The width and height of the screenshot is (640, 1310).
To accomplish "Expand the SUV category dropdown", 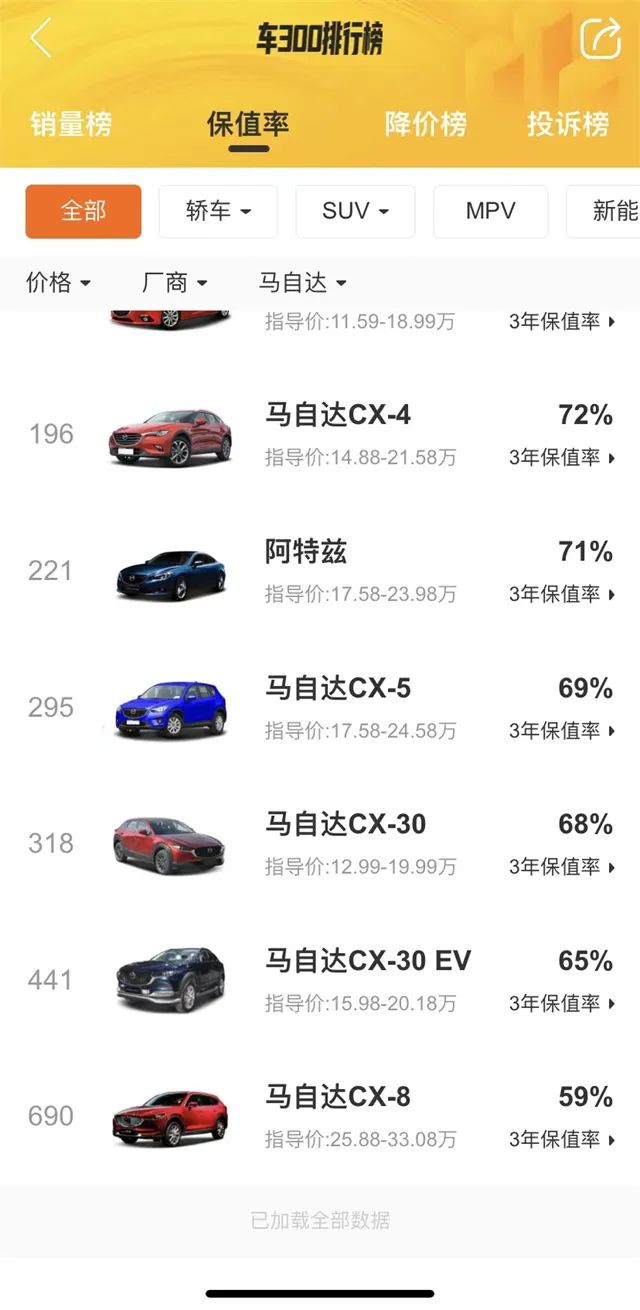I will click(x=355, y=211).
